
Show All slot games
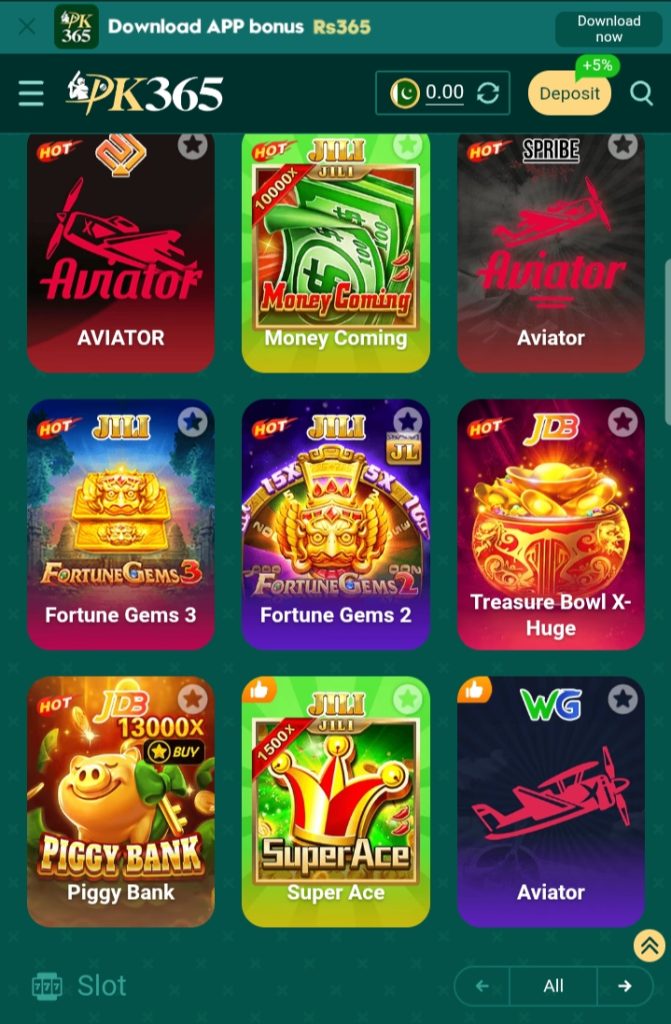click(x=553, y=986)
